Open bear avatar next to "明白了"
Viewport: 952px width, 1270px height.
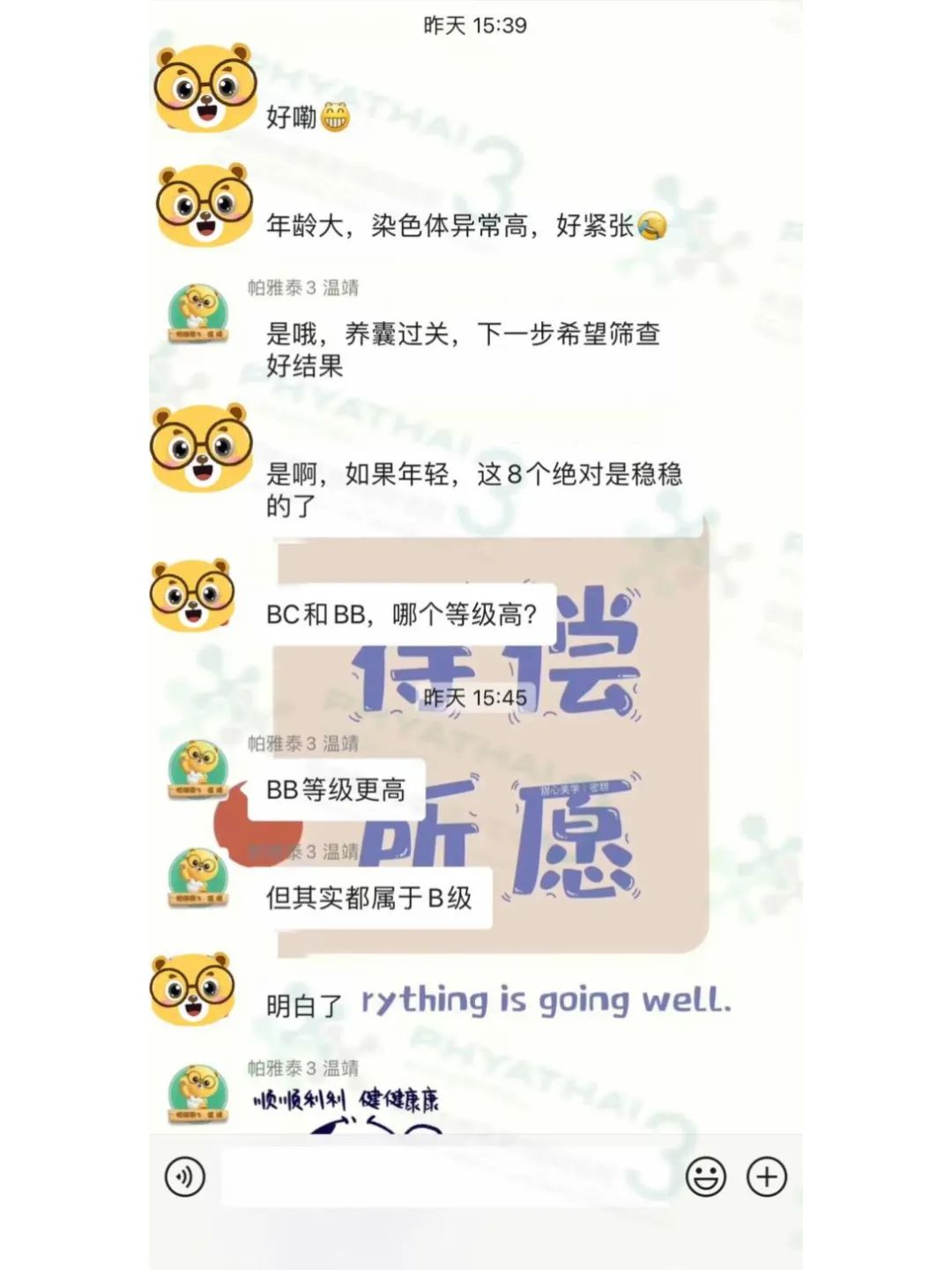[x=193, y=990]
